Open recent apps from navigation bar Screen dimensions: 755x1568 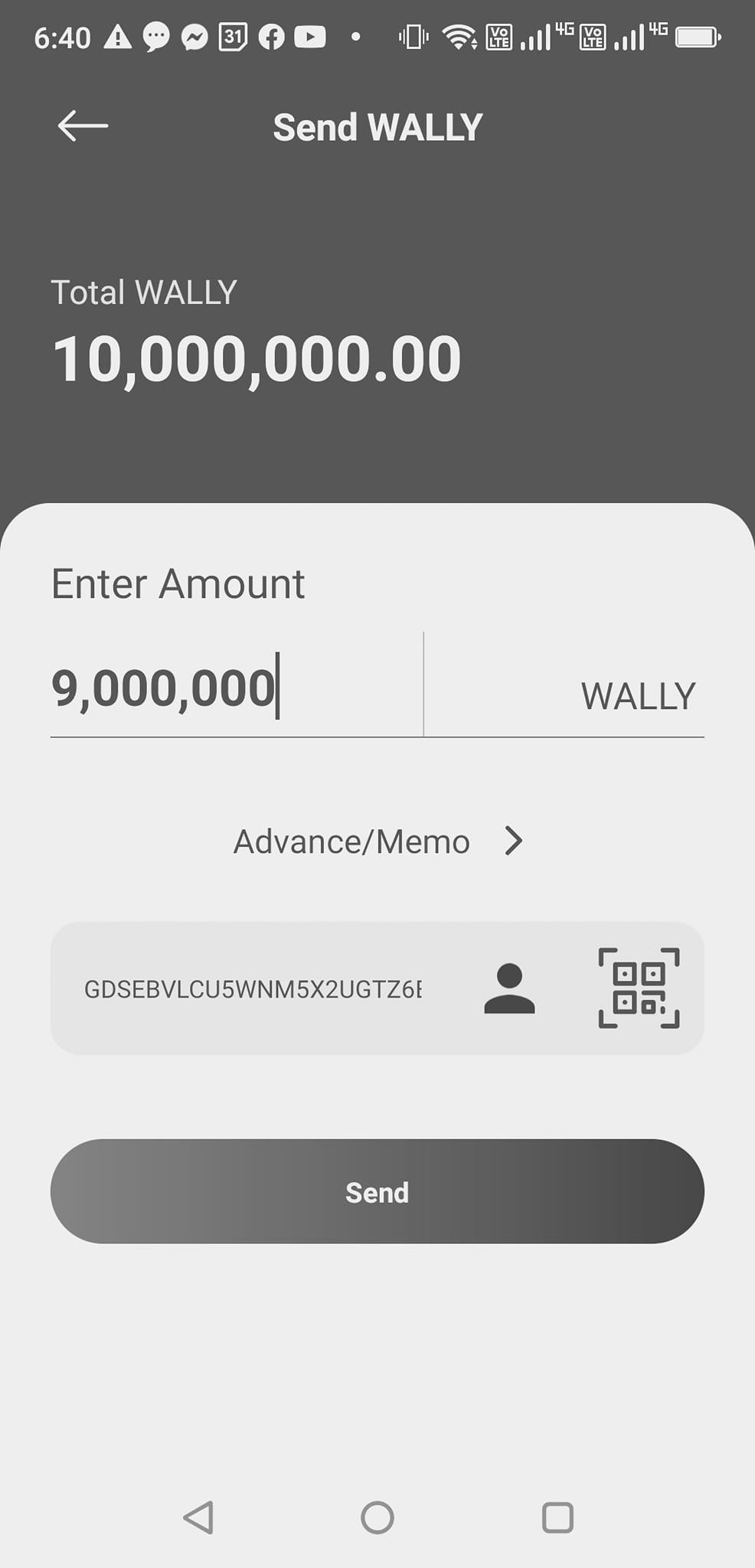click(x=557, y=1517)
